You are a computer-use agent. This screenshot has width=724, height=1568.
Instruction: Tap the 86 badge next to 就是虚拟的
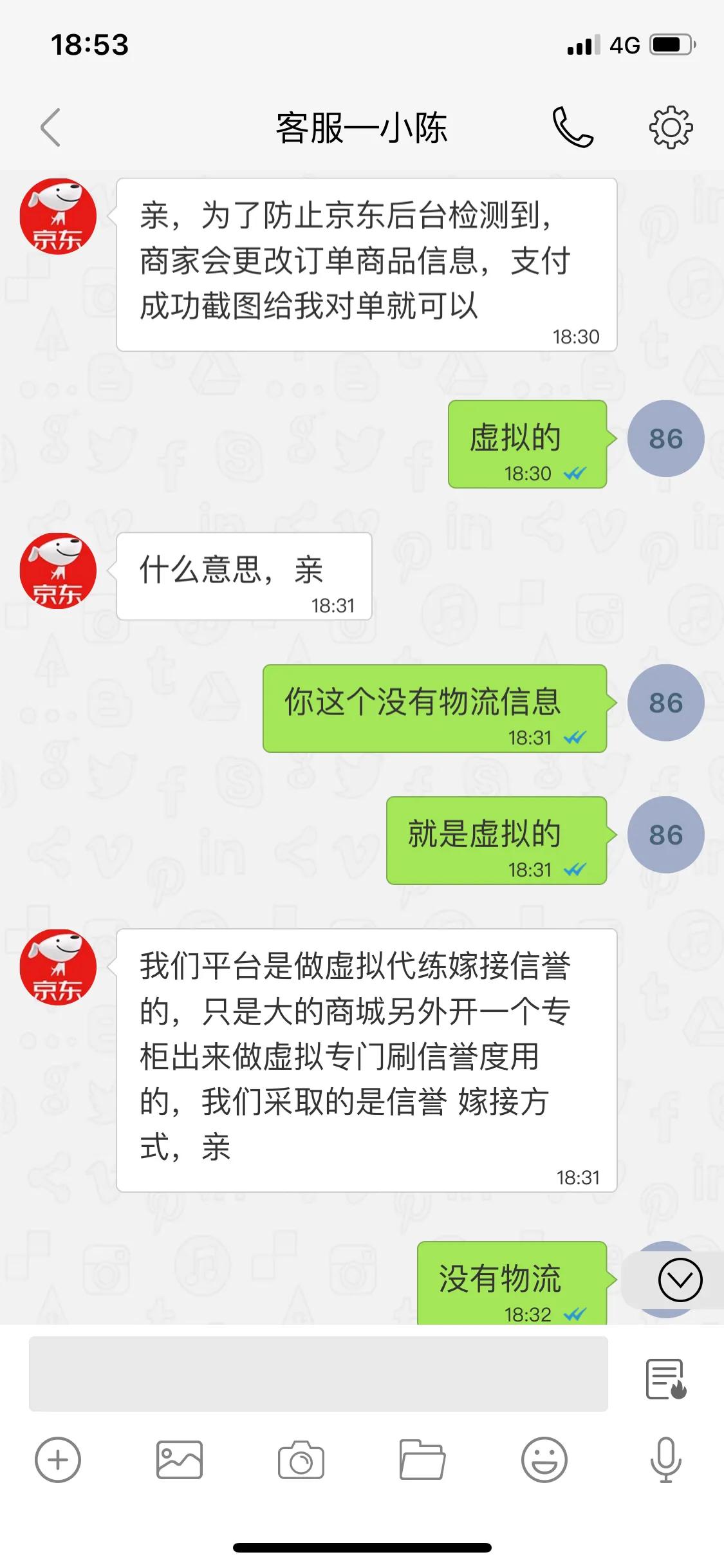pos(665,837)
